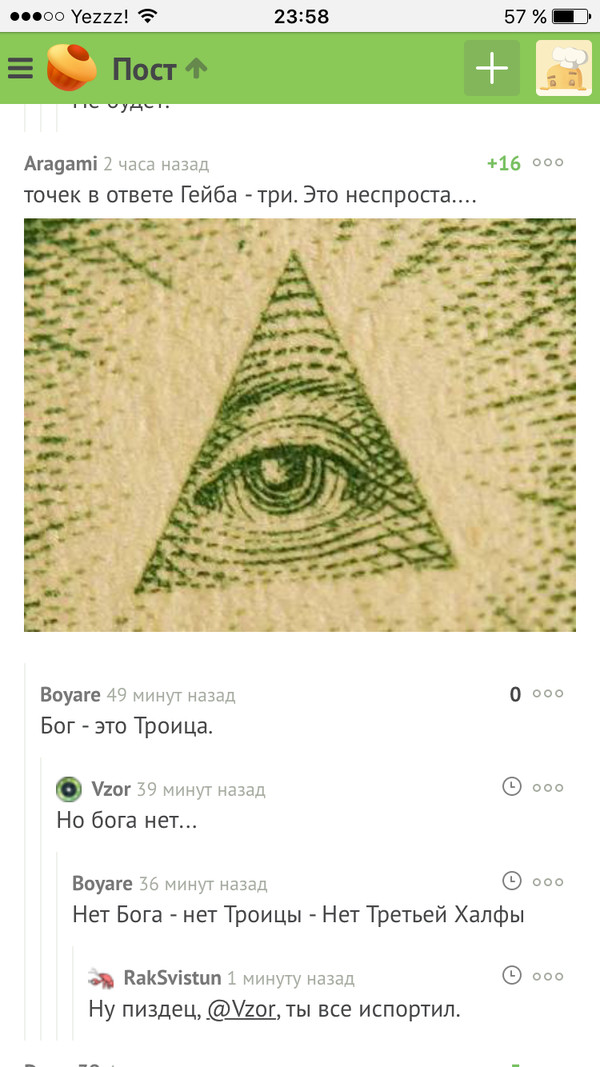This screenshot has width=600, height=1067.
Task: Create new post with plus button
Action: [x=491, y=68]
